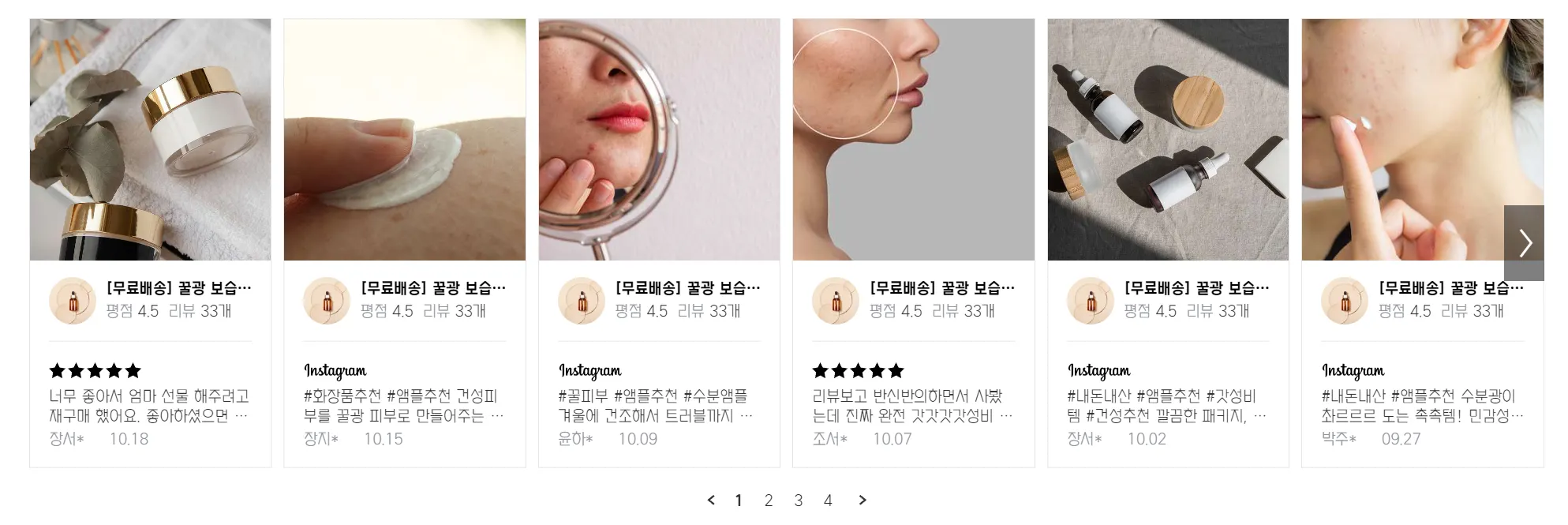Screen dimensions: 1568x525
Task: Tap the previous page arrow in pagination
Action: click(x=711, y=501)
